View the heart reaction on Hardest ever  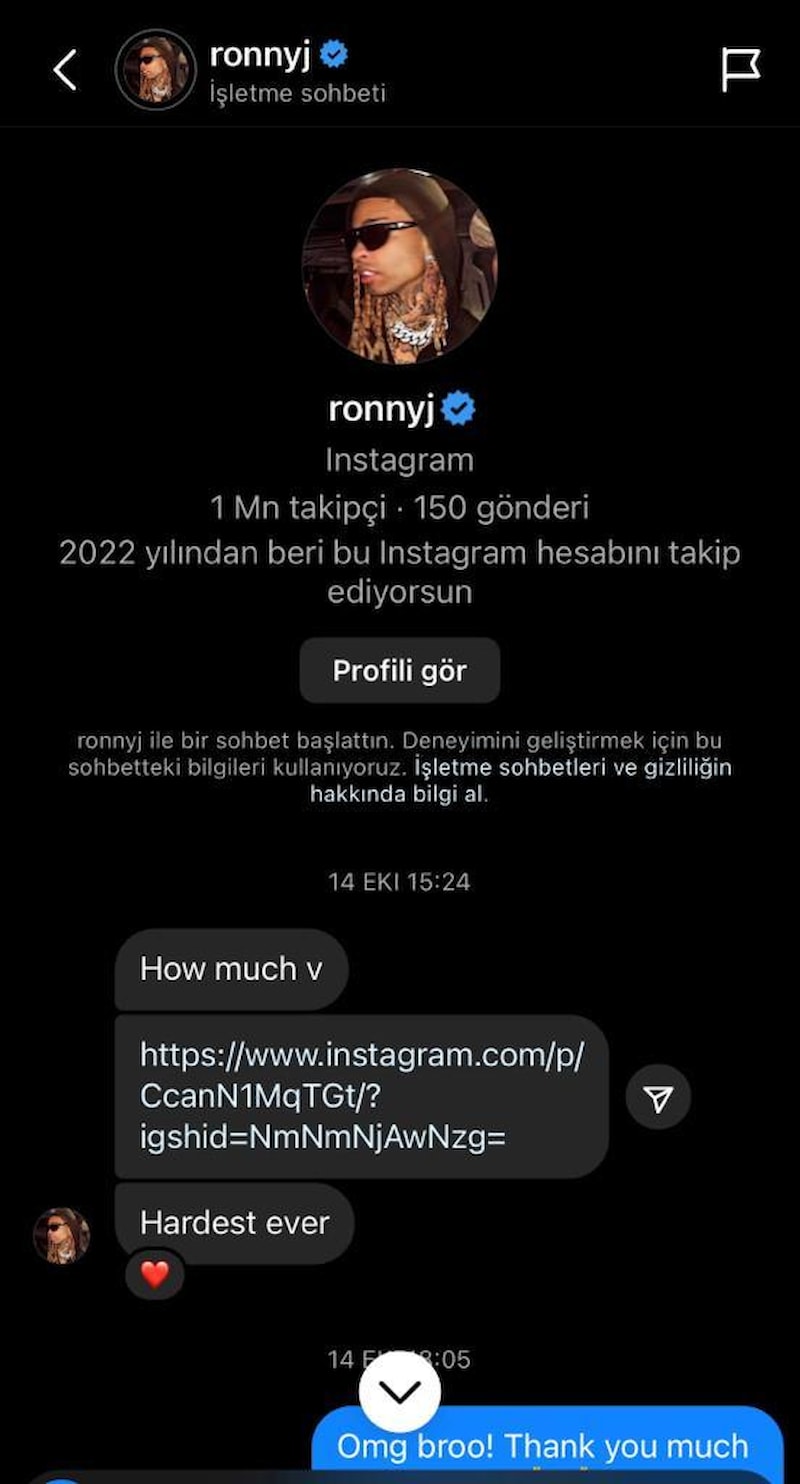click(x=155, y=1274)
